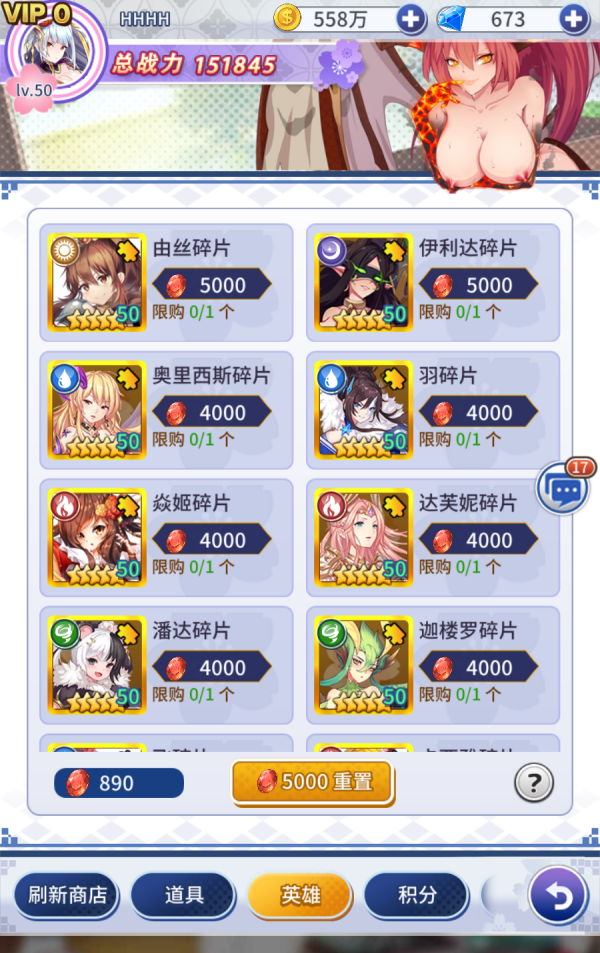
Task: Buy 潘达碎片 for 4000
Action: pos(211,667)
